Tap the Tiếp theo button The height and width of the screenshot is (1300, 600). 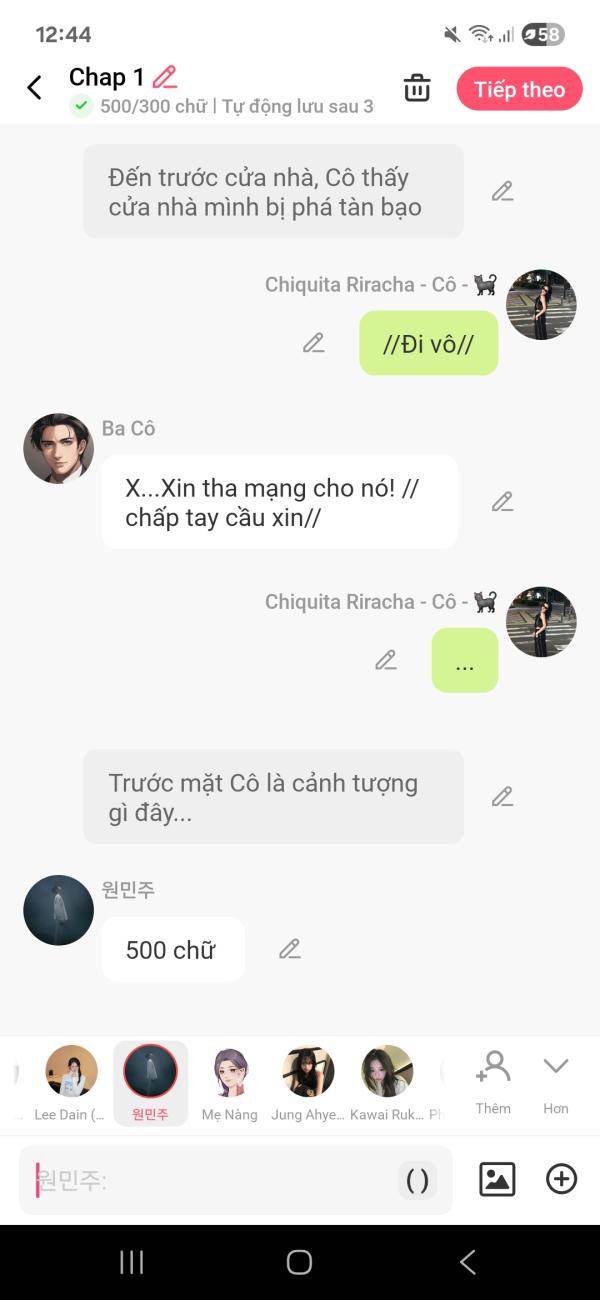[519, 89]
